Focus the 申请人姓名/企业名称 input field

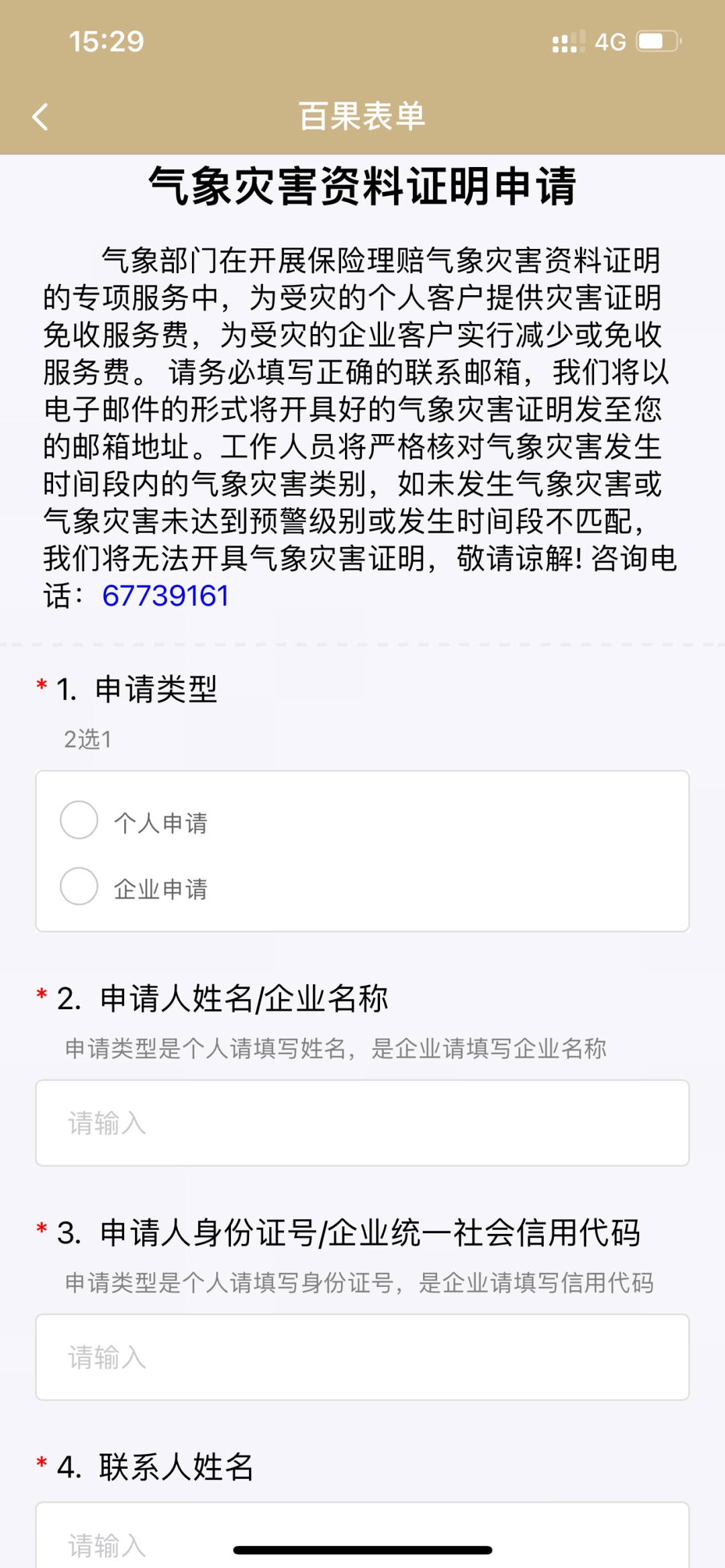362,1122
